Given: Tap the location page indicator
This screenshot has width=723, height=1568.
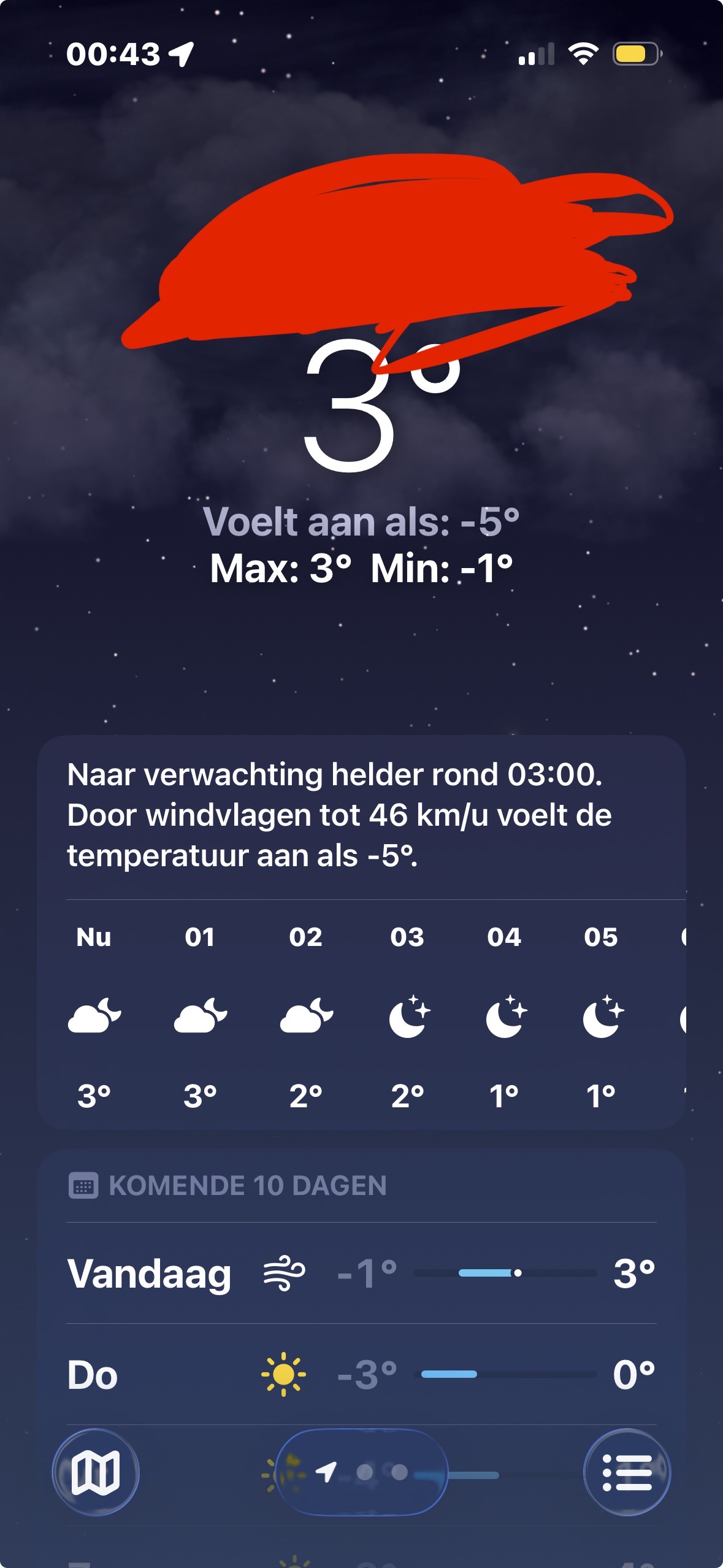Looking at the screenshot, I should tap(362, 1472).
